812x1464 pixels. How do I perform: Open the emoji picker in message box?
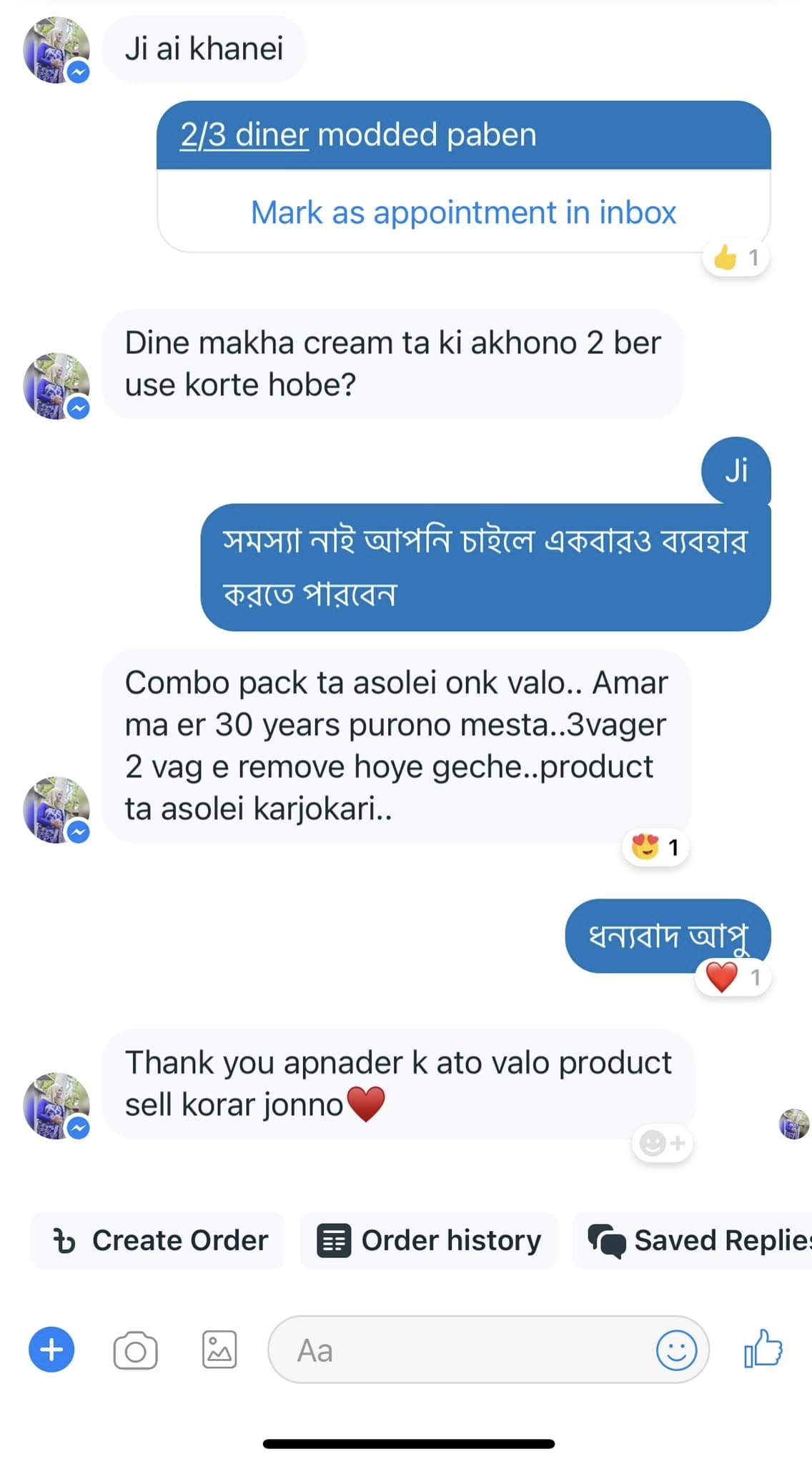pos(675,1350)
